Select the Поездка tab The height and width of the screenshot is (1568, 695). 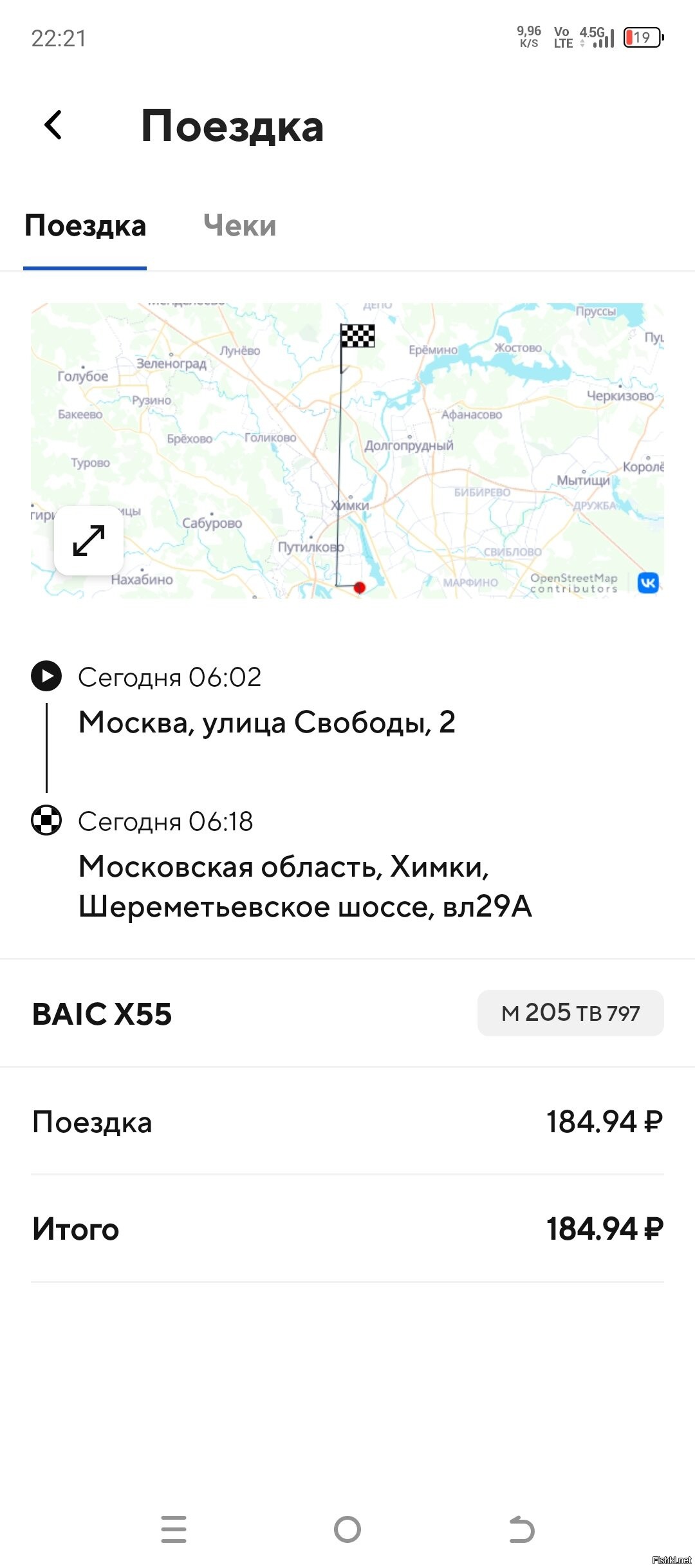pyautogui.click(x=85, y=226)
